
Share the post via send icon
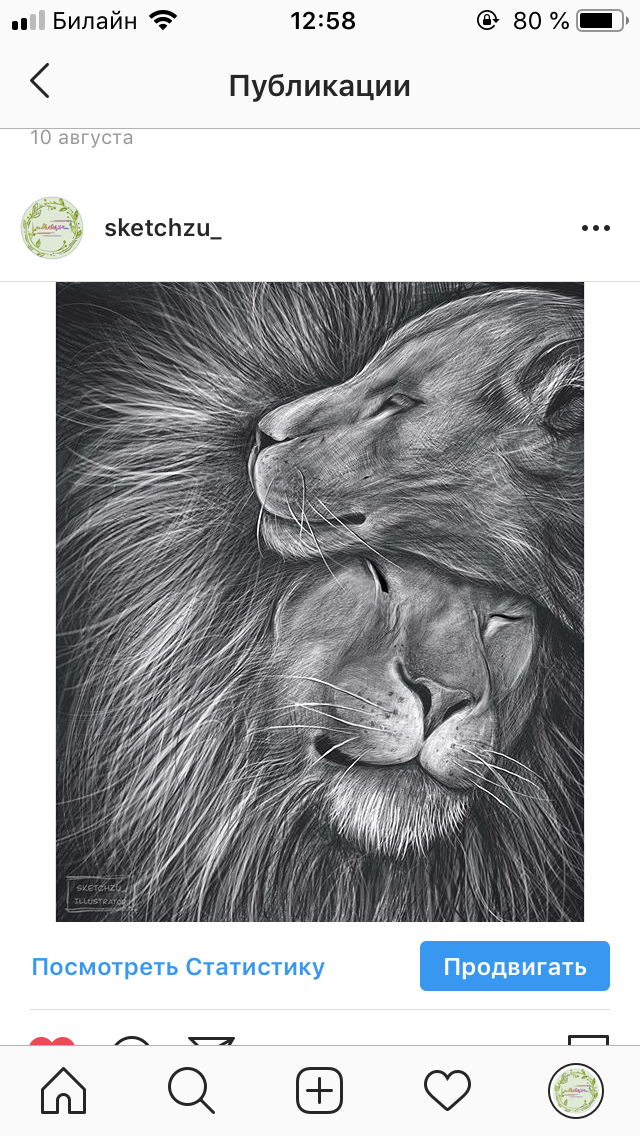point(210,1040)
